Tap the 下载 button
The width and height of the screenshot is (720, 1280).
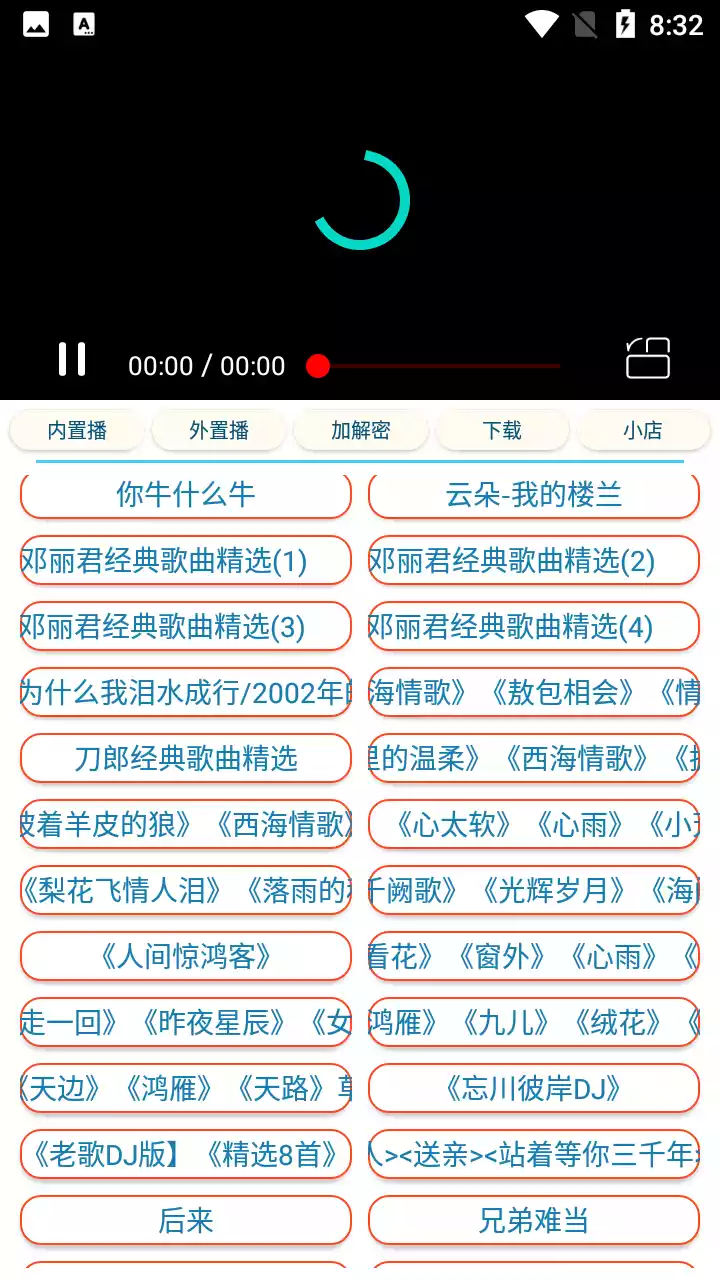click(x=502, y=430)
